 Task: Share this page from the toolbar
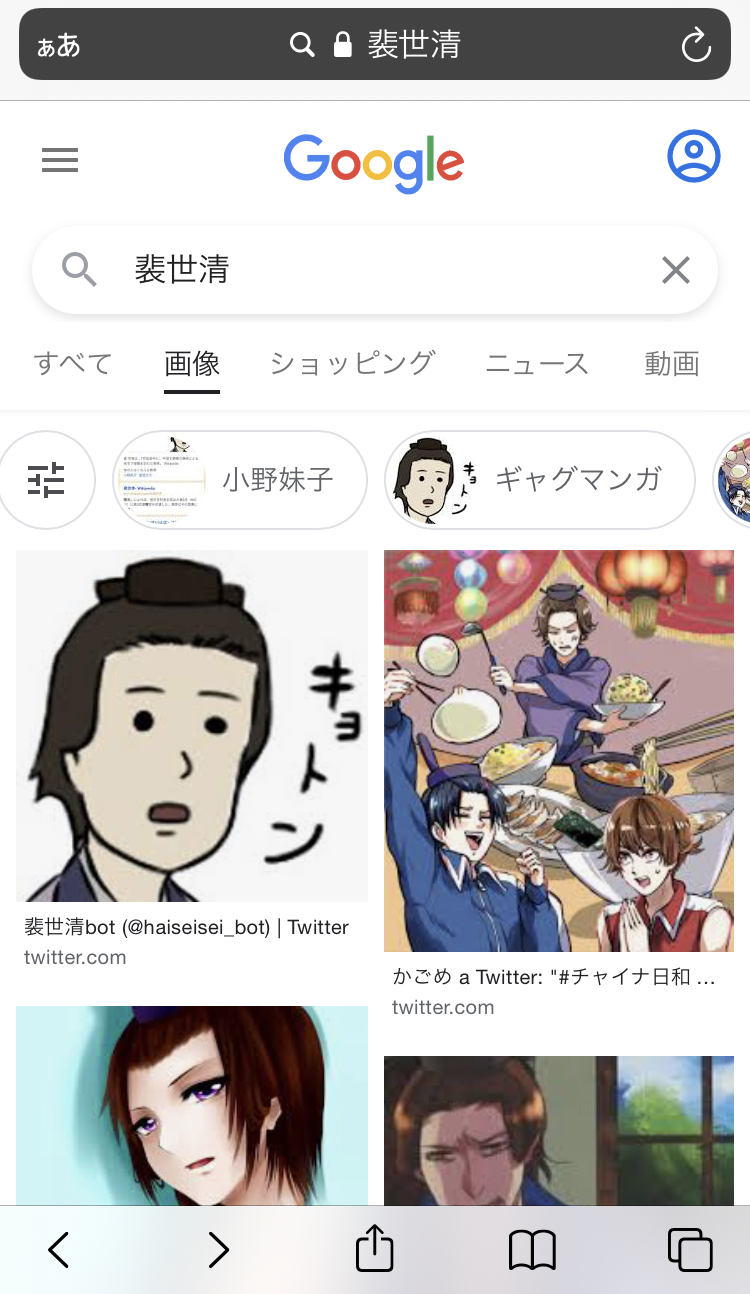coord(375,1250)
